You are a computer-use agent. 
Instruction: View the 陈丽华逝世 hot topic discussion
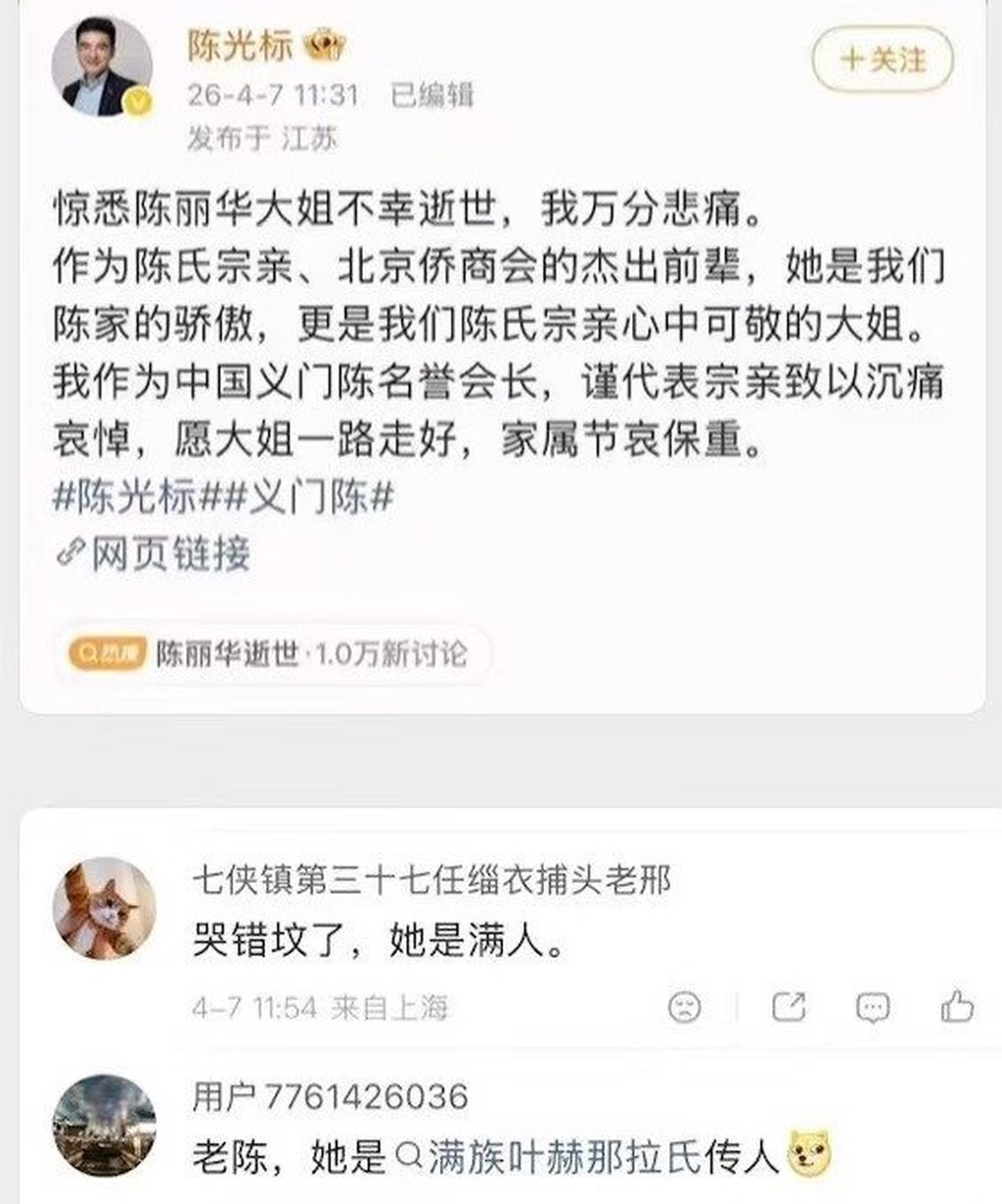tap(268, 653)
